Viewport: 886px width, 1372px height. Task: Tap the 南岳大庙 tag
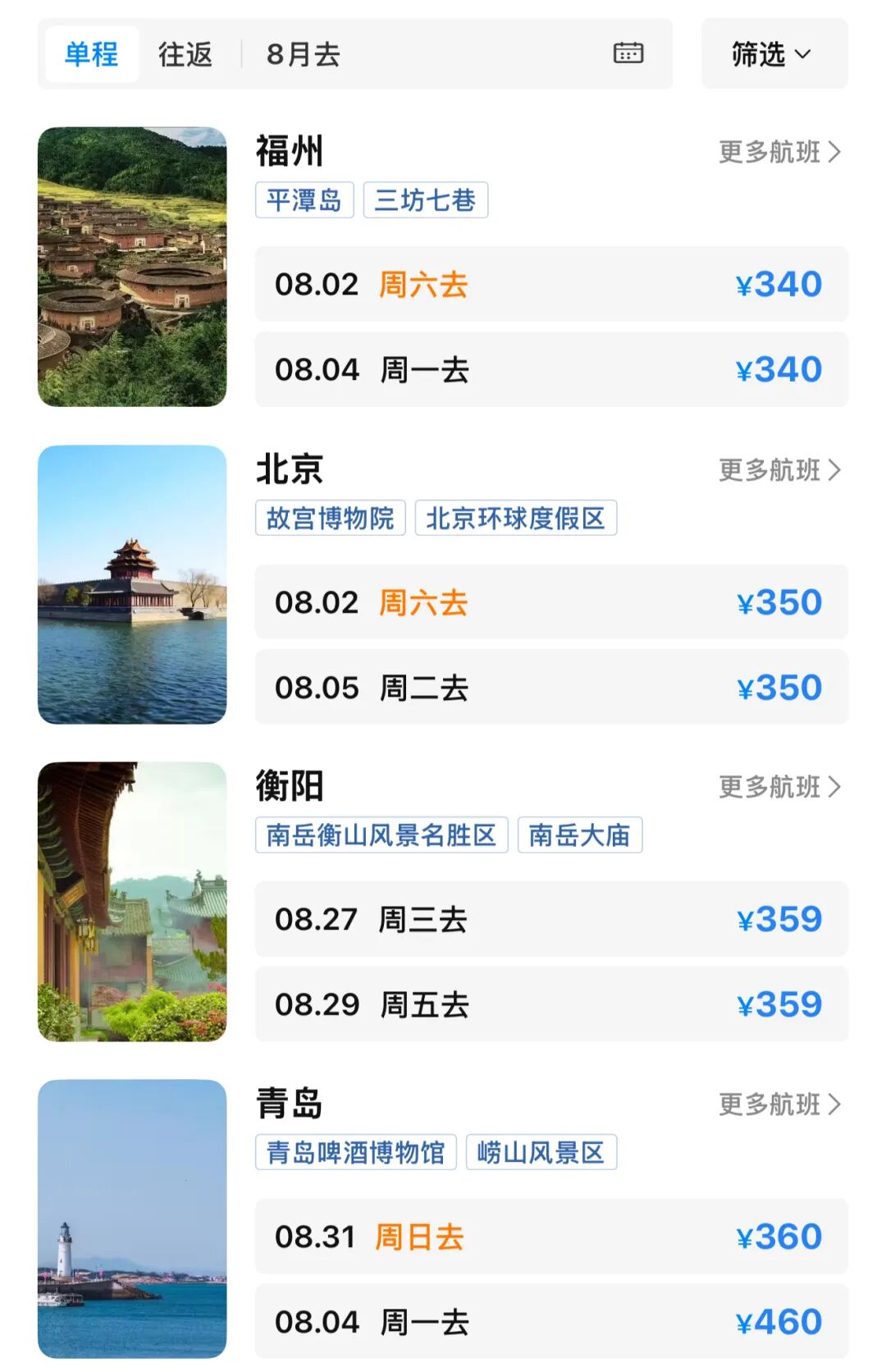coord(579,835)
